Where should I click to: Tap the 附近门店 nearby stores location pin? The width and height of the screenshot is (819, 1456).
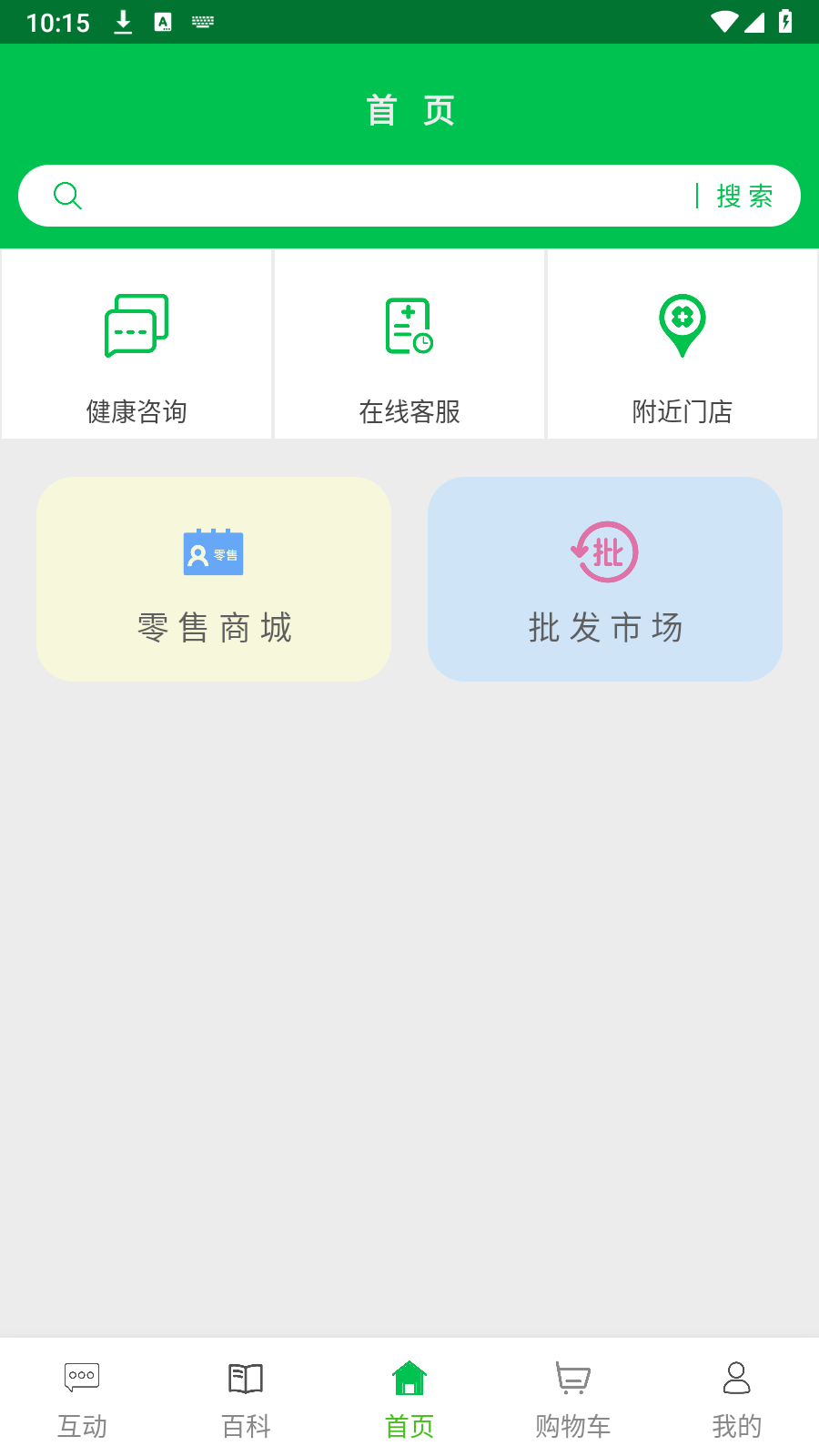pyautogui.click(x=682, y=324)
